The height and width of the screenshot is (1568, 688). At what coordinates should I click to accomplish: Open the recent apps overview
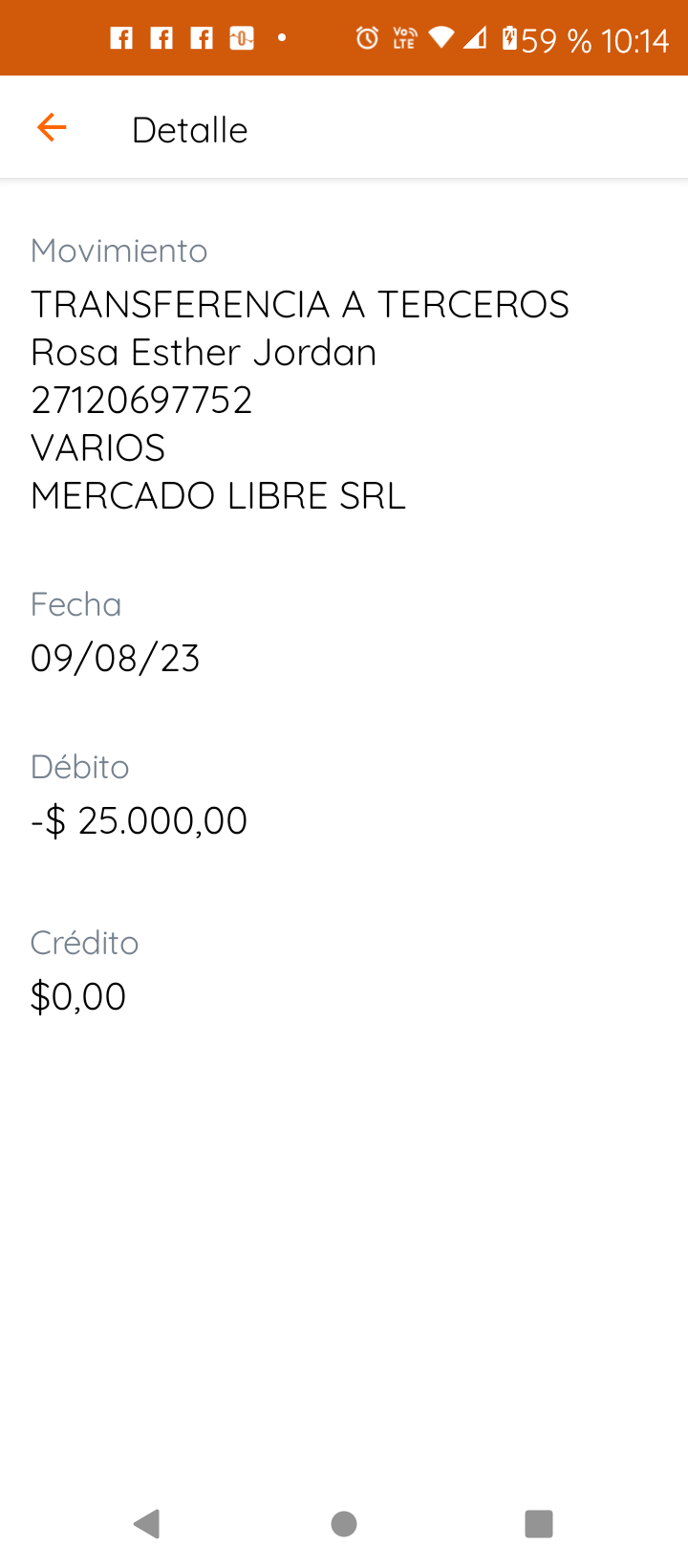pos(539,1524)
